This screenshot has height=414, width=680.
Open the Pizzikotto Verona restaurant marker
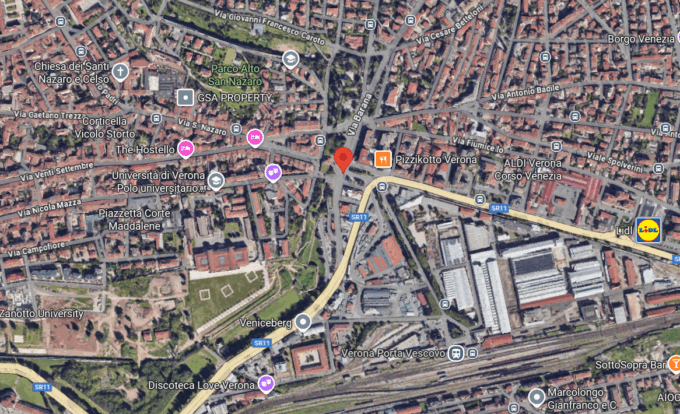tap(382, 159)
